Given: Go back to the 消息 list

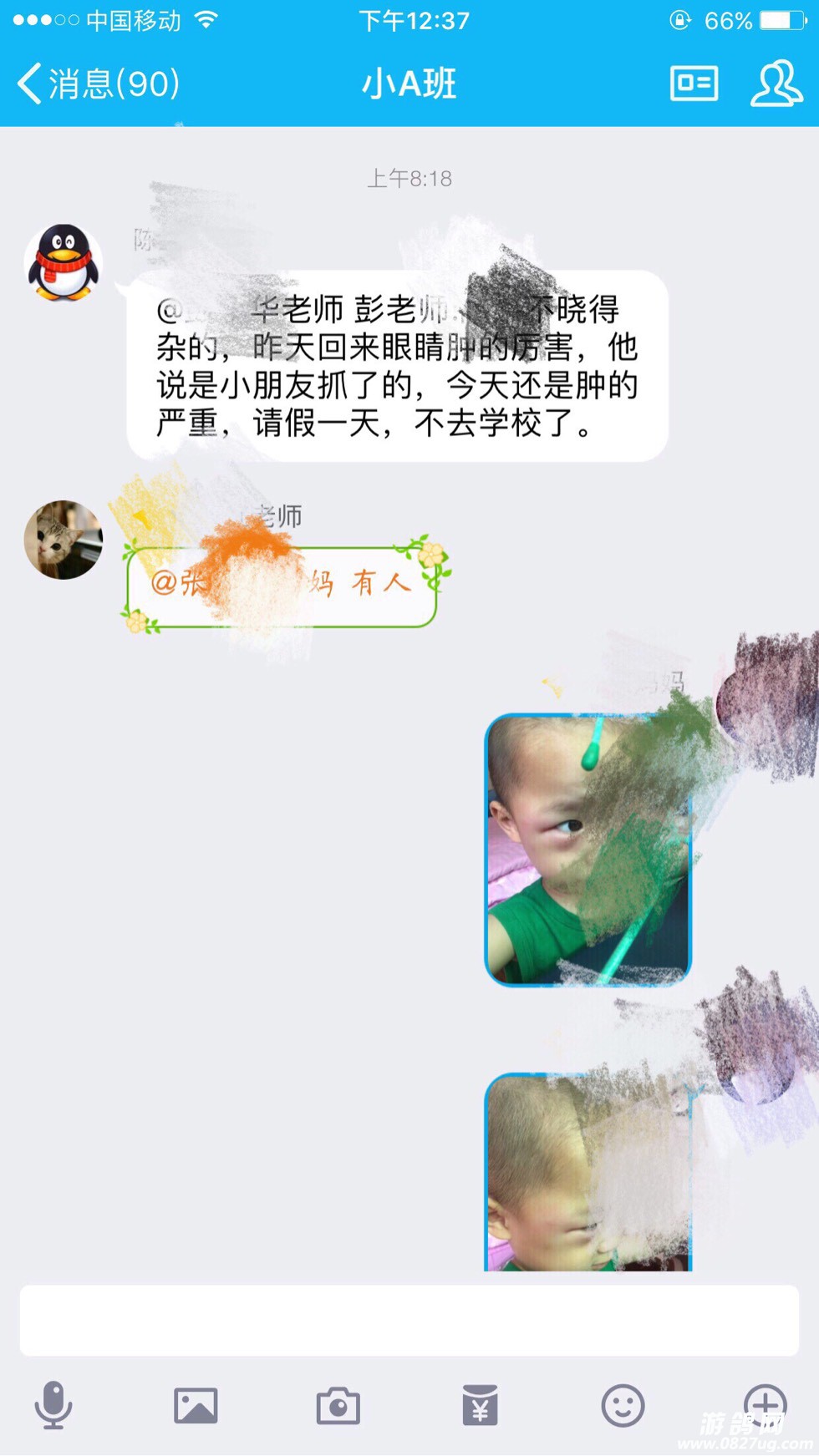Looking at the screenshot, I should pyautogui.click(x=96, y=84).
